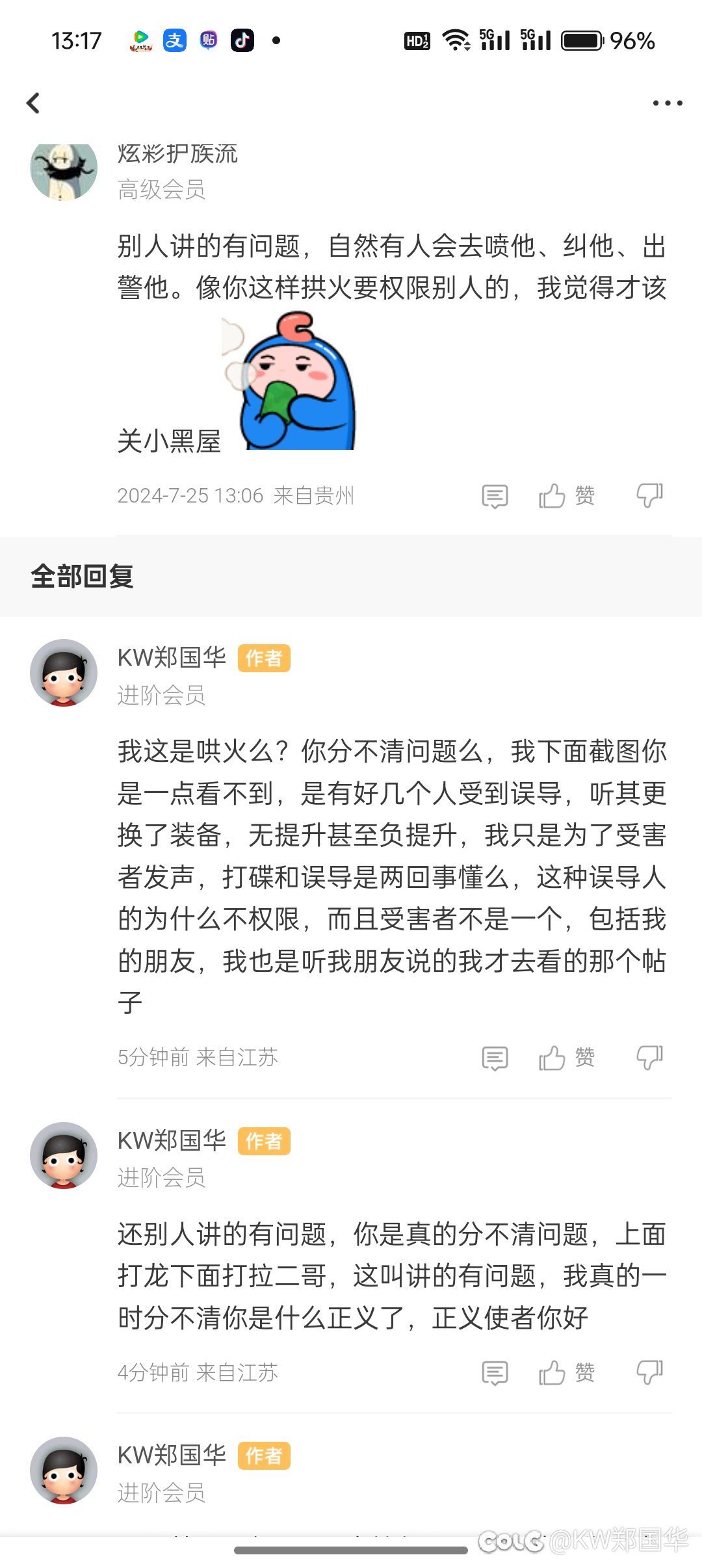Reply to the reply posted 5分钟前

tap(495, 1058)
